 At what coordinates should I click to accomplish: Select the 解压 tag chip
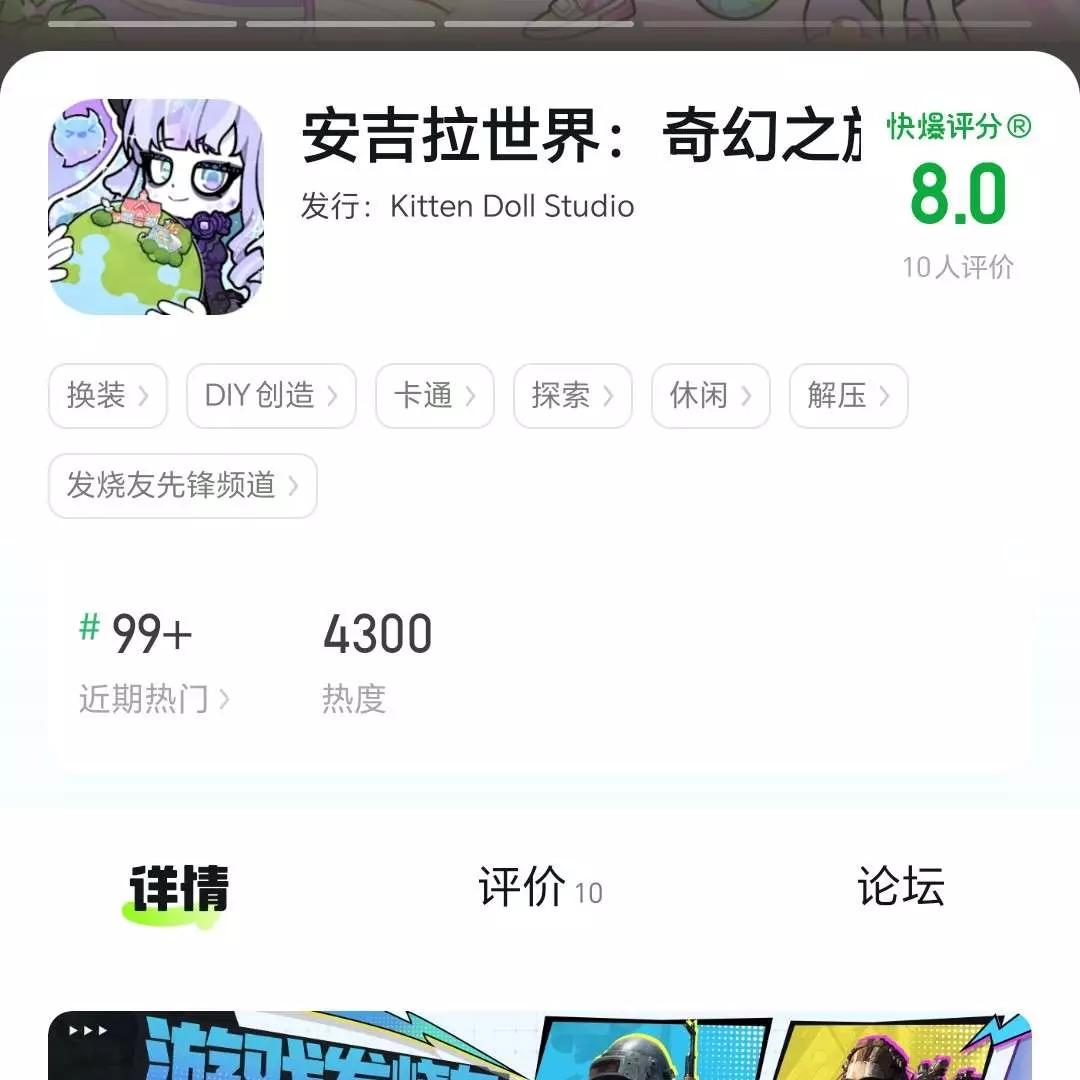(x=848, y=396)
